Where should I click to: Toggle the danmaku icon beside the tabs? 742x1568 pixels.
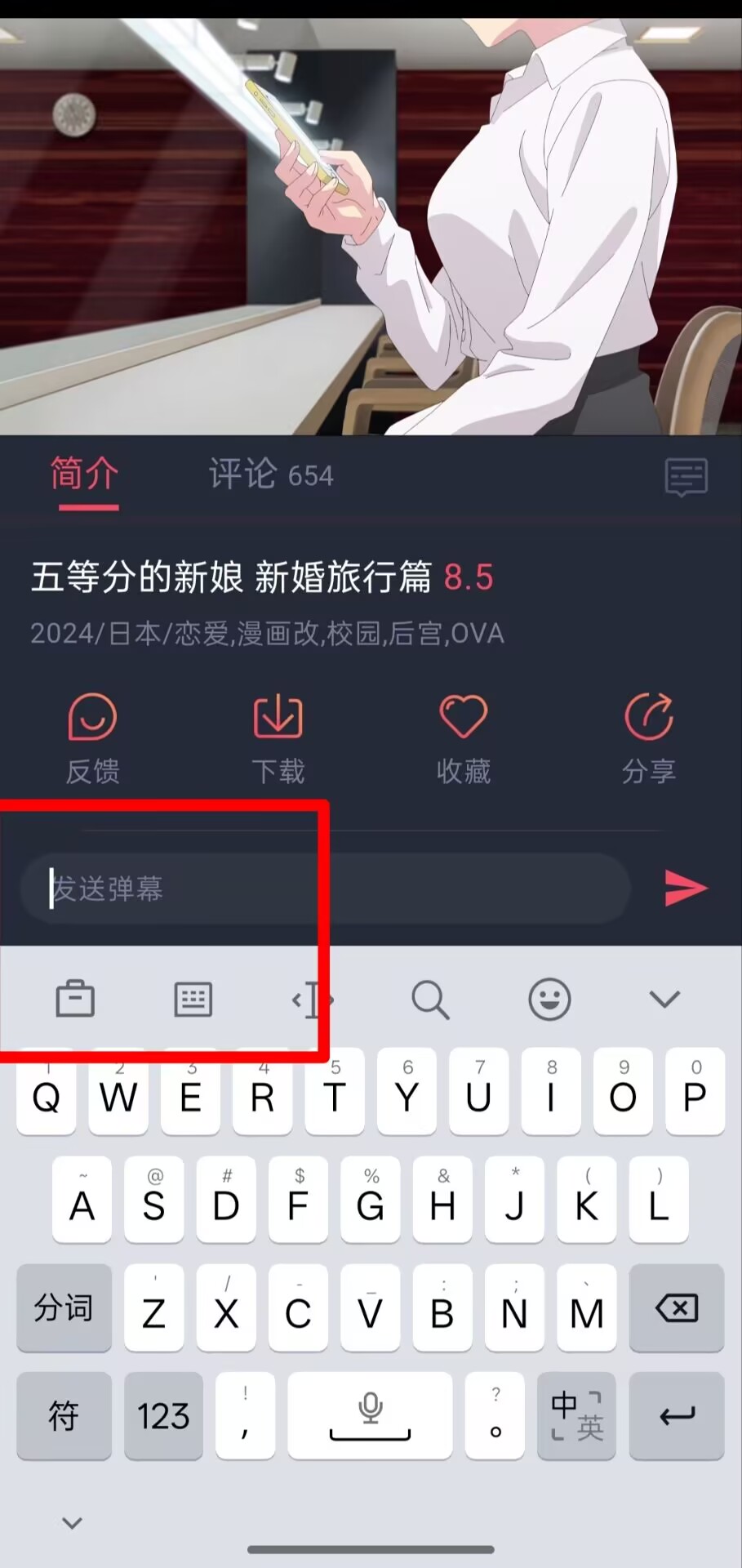pos(686,477)
